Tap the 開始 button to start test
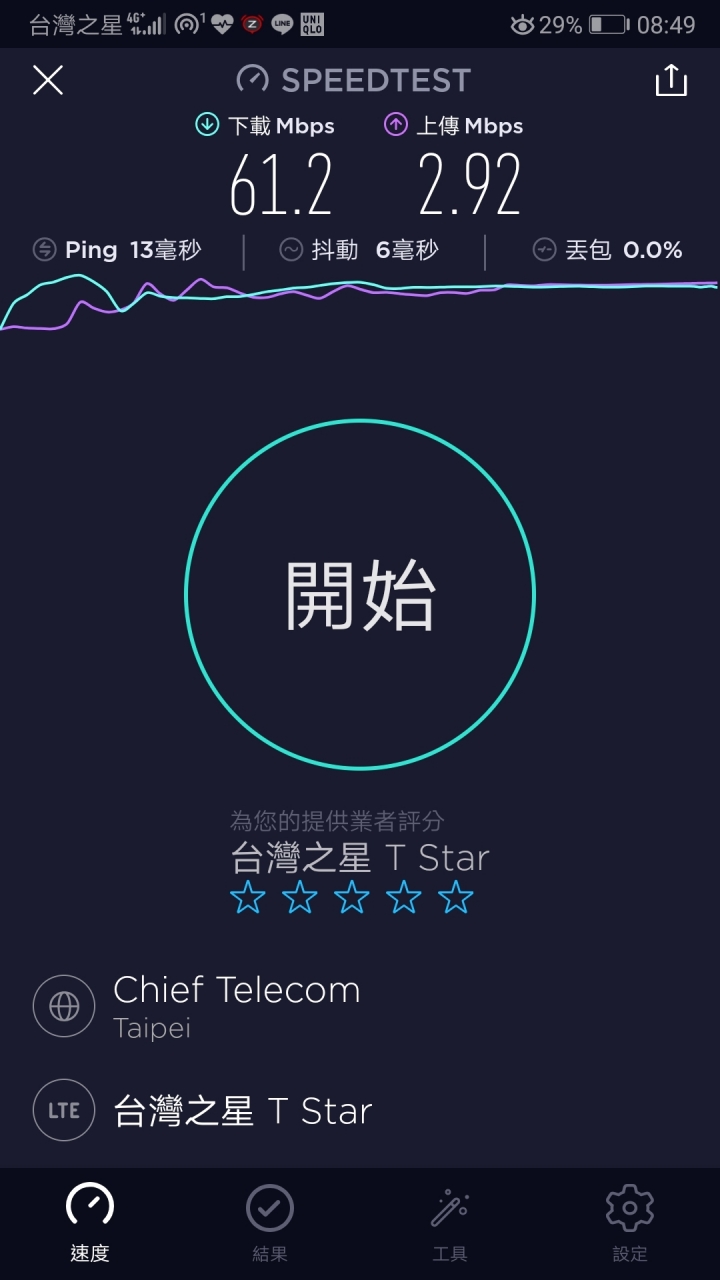The height and width of the screenshot is (1280, 720). coord(360,595)
